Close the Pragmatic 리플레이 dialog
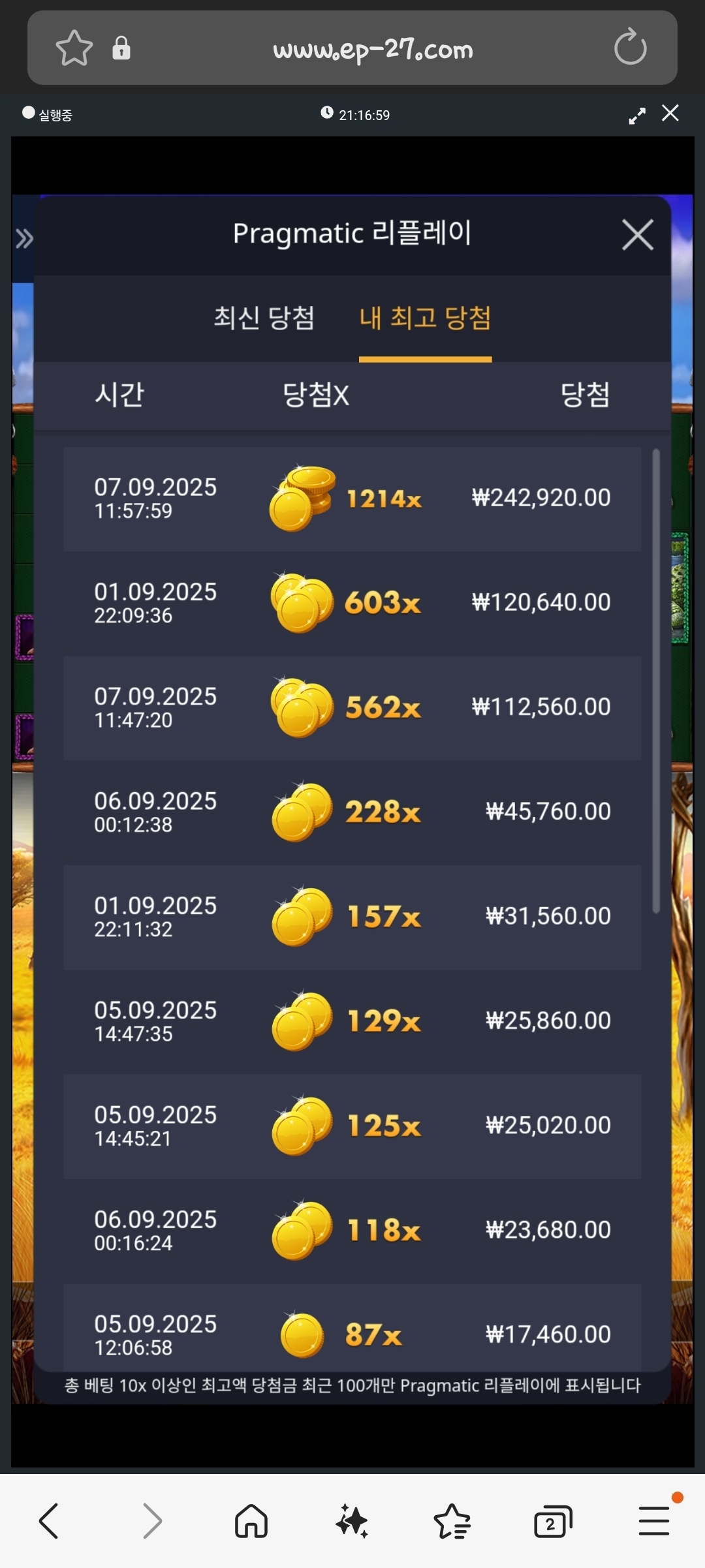Image resolution: width=705 pixels, height=1568 pixels. pyautogui.click(x=637, y=235)
